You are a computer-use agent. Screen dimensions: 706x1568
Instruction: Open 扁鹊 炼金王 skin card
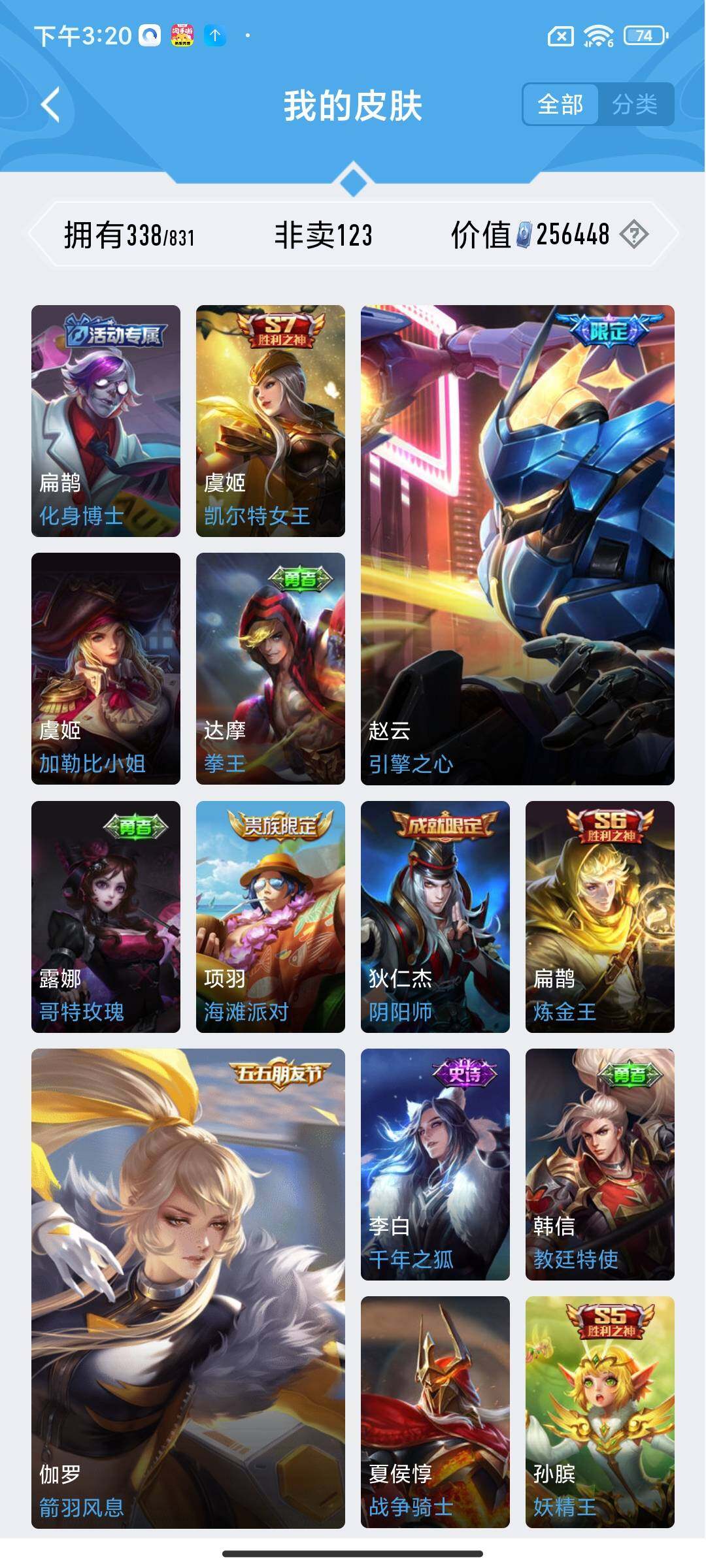600,917
